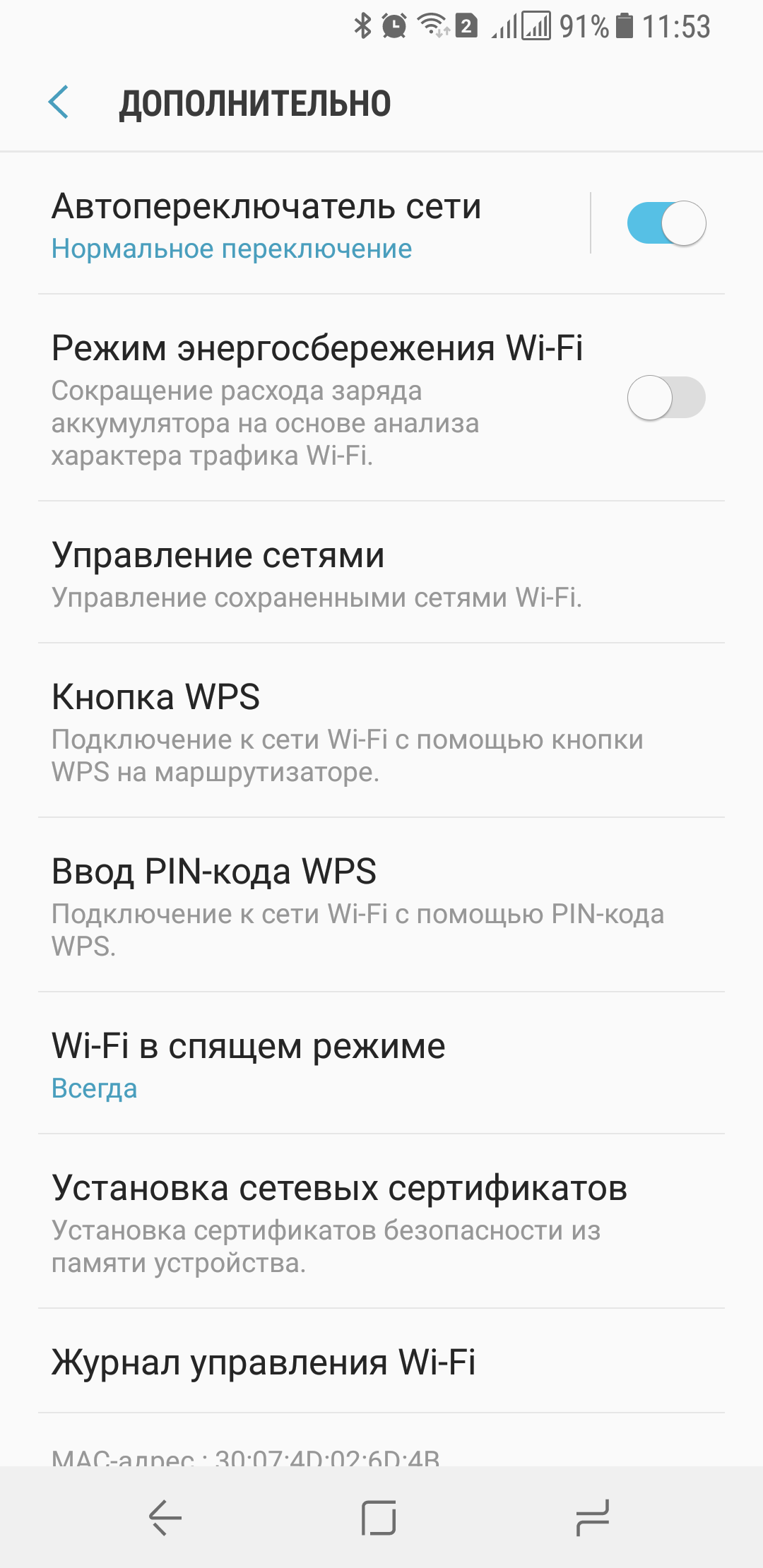763x1568 pixels.
Task: Enable Режим энергосбережения Wi-Fi
Action: pyautogui.click(x=666, y=398)
